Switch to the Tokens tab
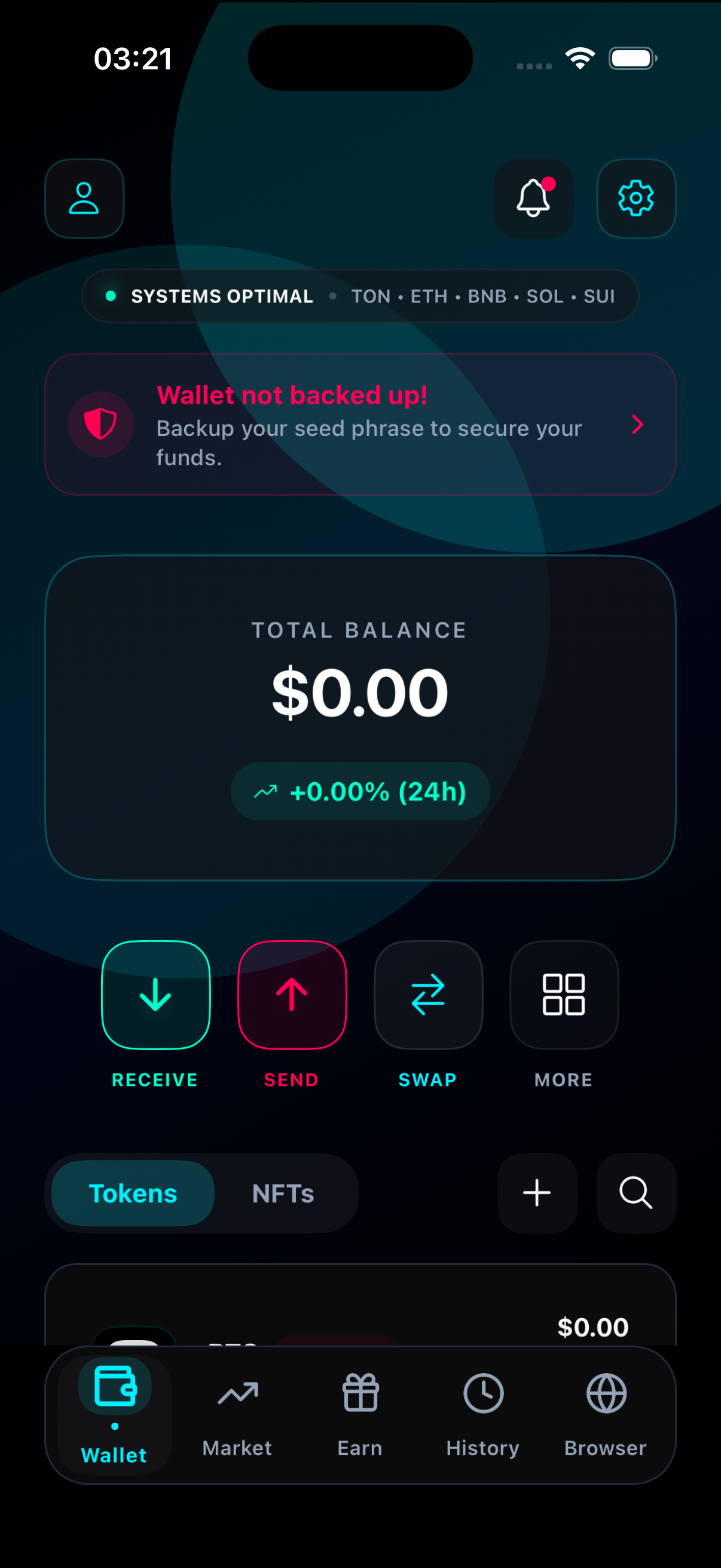This screenshot has height=1568, width=721. (x=132, y=1193)
